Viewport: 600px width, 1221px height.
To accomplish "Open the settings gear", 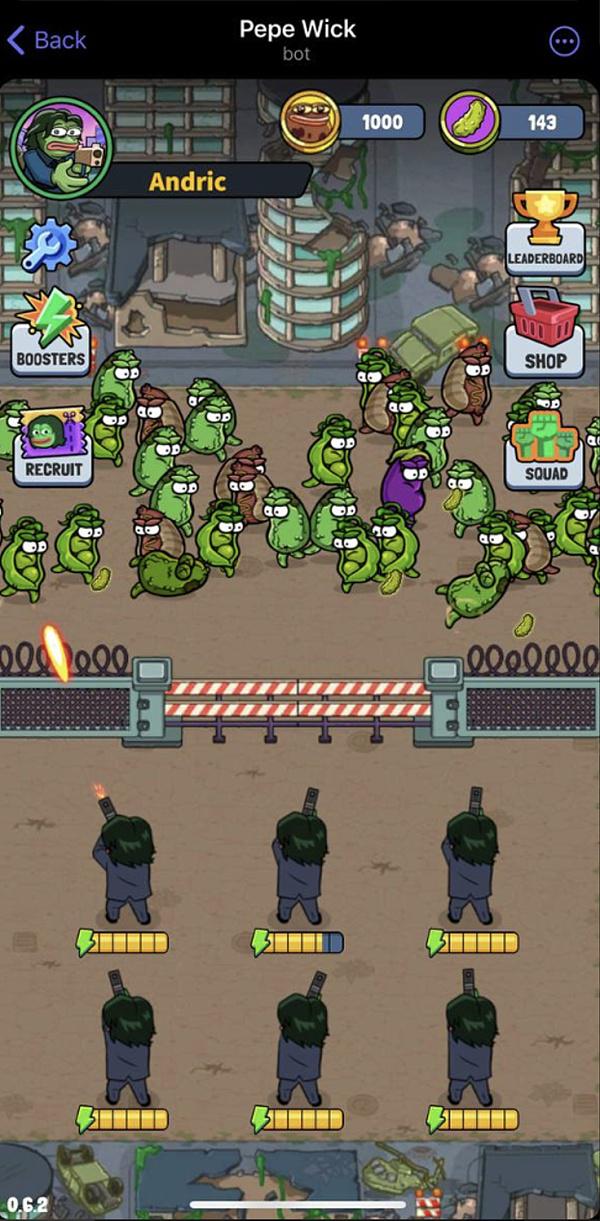I will [x=45, y=245].
